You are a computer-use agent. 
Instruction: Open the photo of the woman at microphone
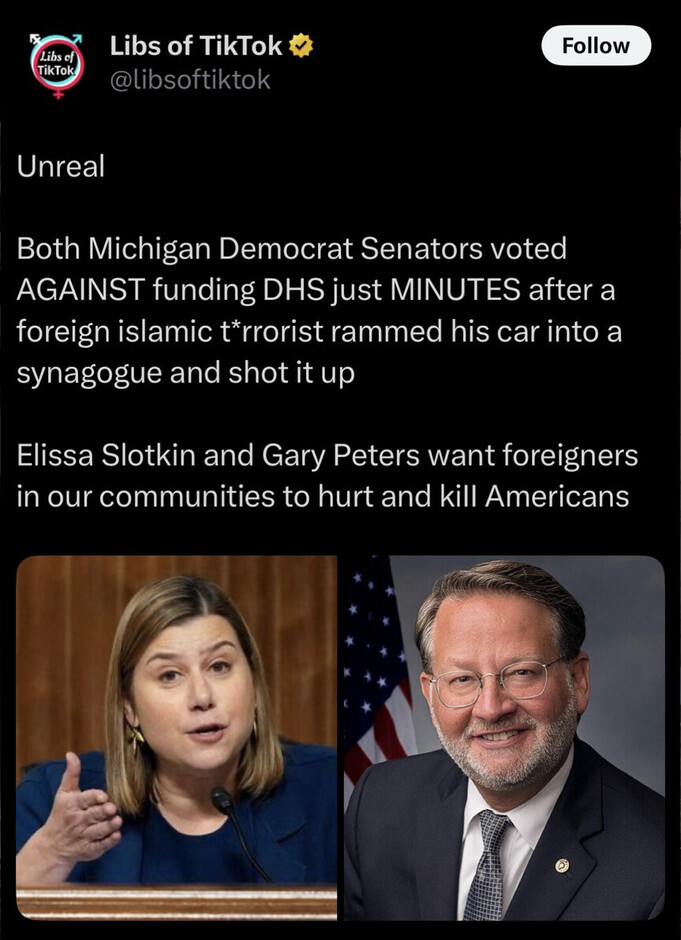pyautogui.click(x=176, y=737)
